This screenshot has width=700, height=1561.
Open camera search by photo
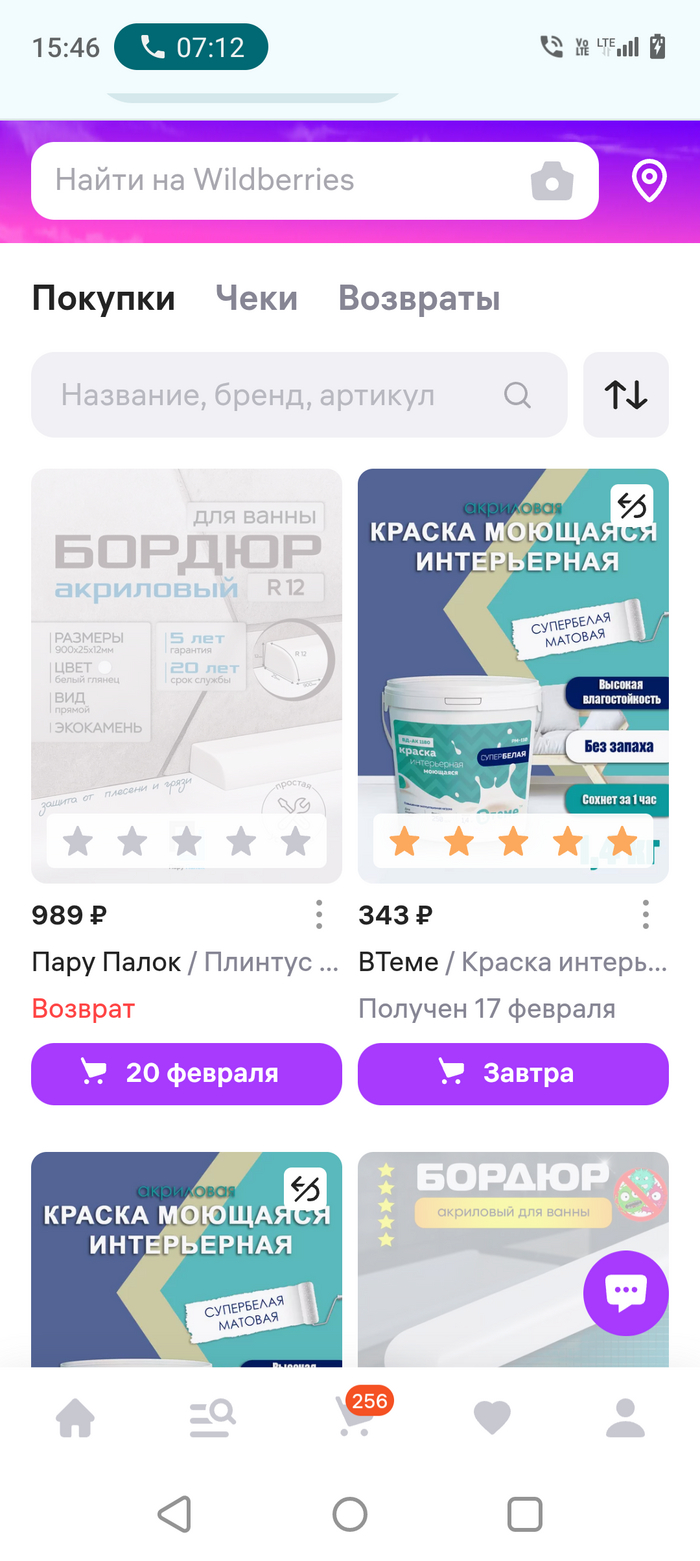tap(552, 181)
